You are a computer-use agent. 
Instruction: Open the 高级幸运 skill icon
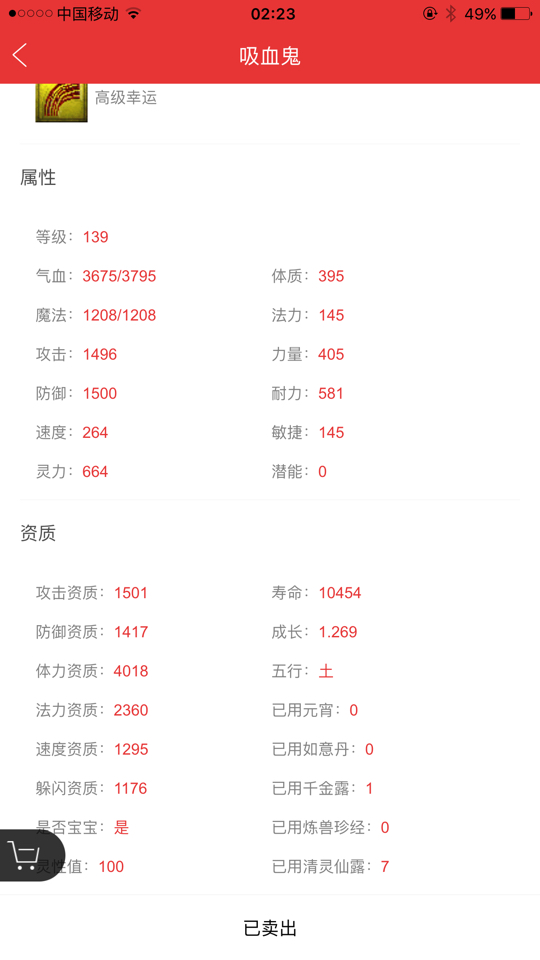coord(61,102)
